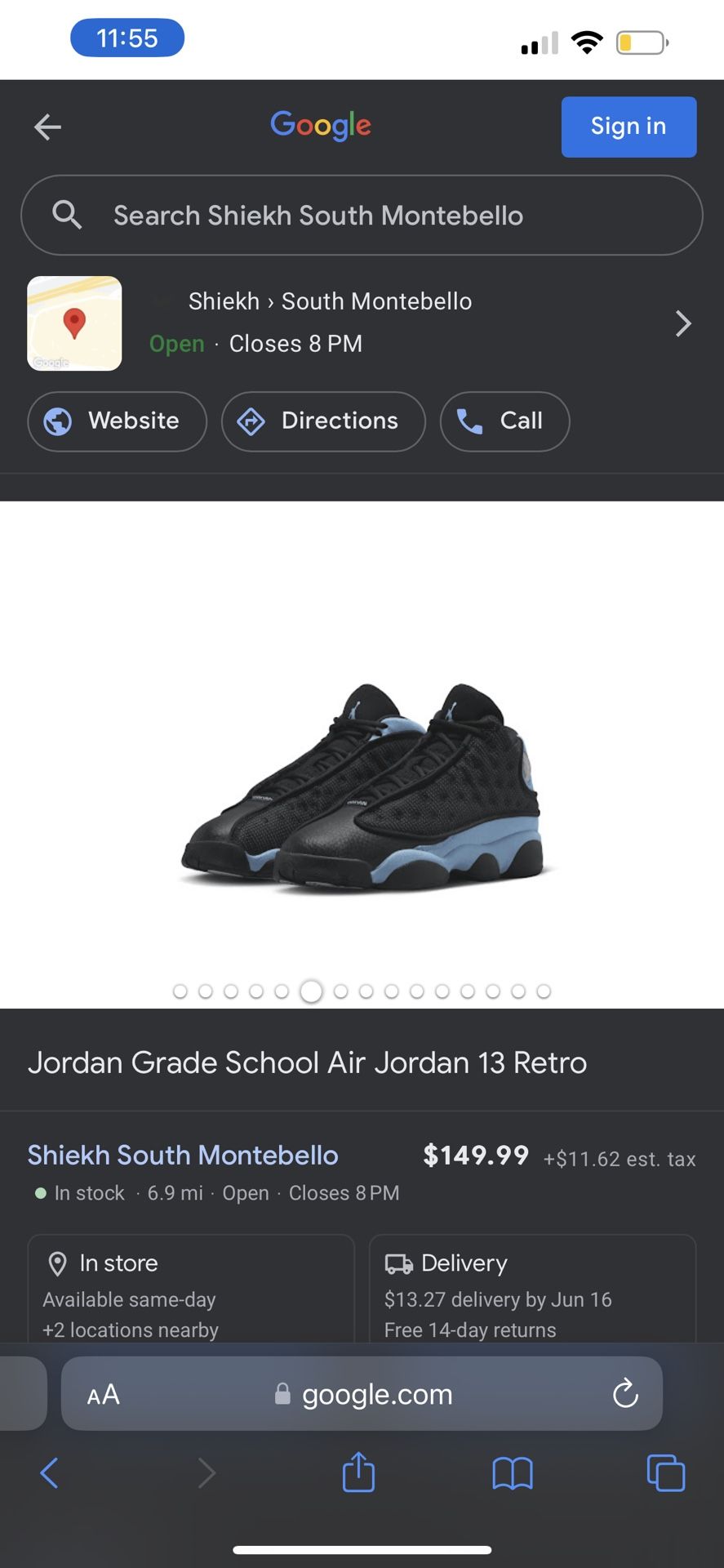724x1568 pixels.
Task: Open the map thumbnail for Shiekh store
Action: tap(74, 323)
